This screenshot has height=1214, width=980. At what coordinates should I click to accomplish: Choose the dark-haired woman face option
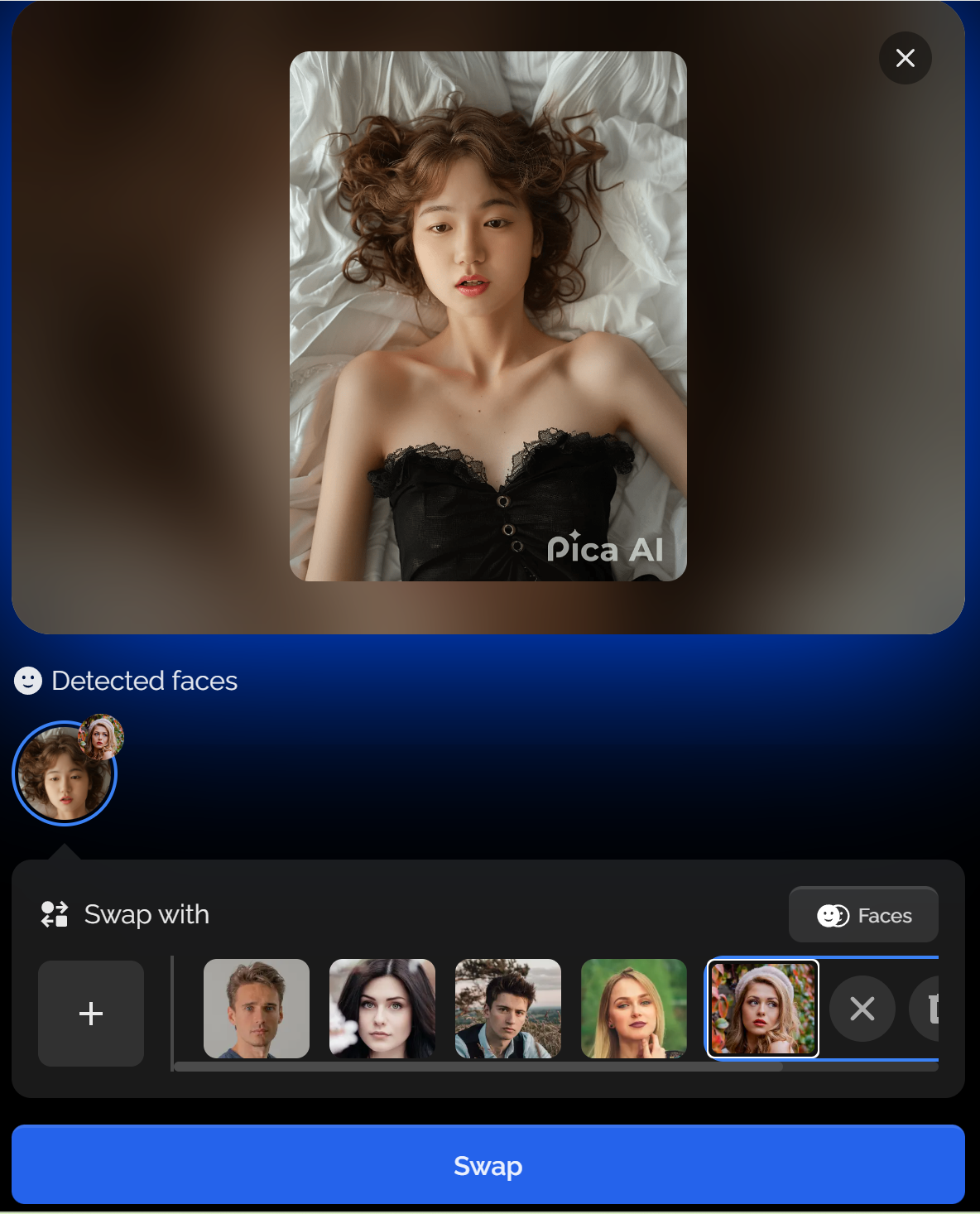click(x=382, y=1009)
